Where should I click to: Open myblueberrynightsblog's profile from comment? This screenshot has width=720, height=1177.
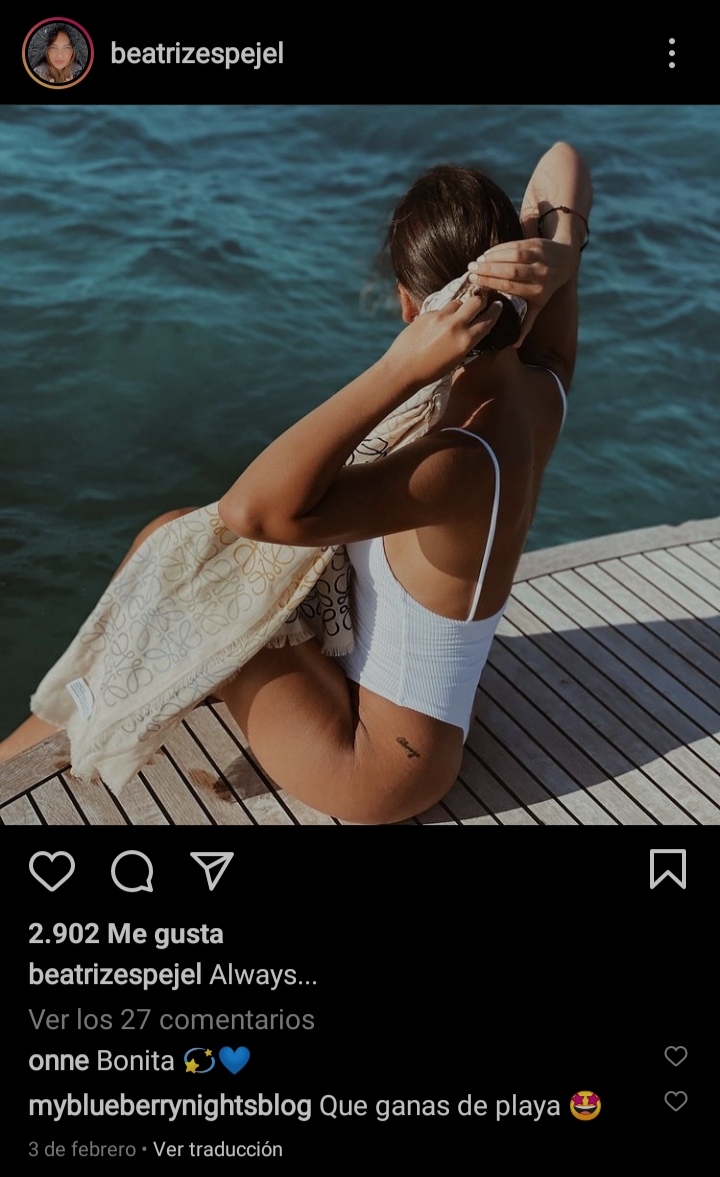[170, 1106]
